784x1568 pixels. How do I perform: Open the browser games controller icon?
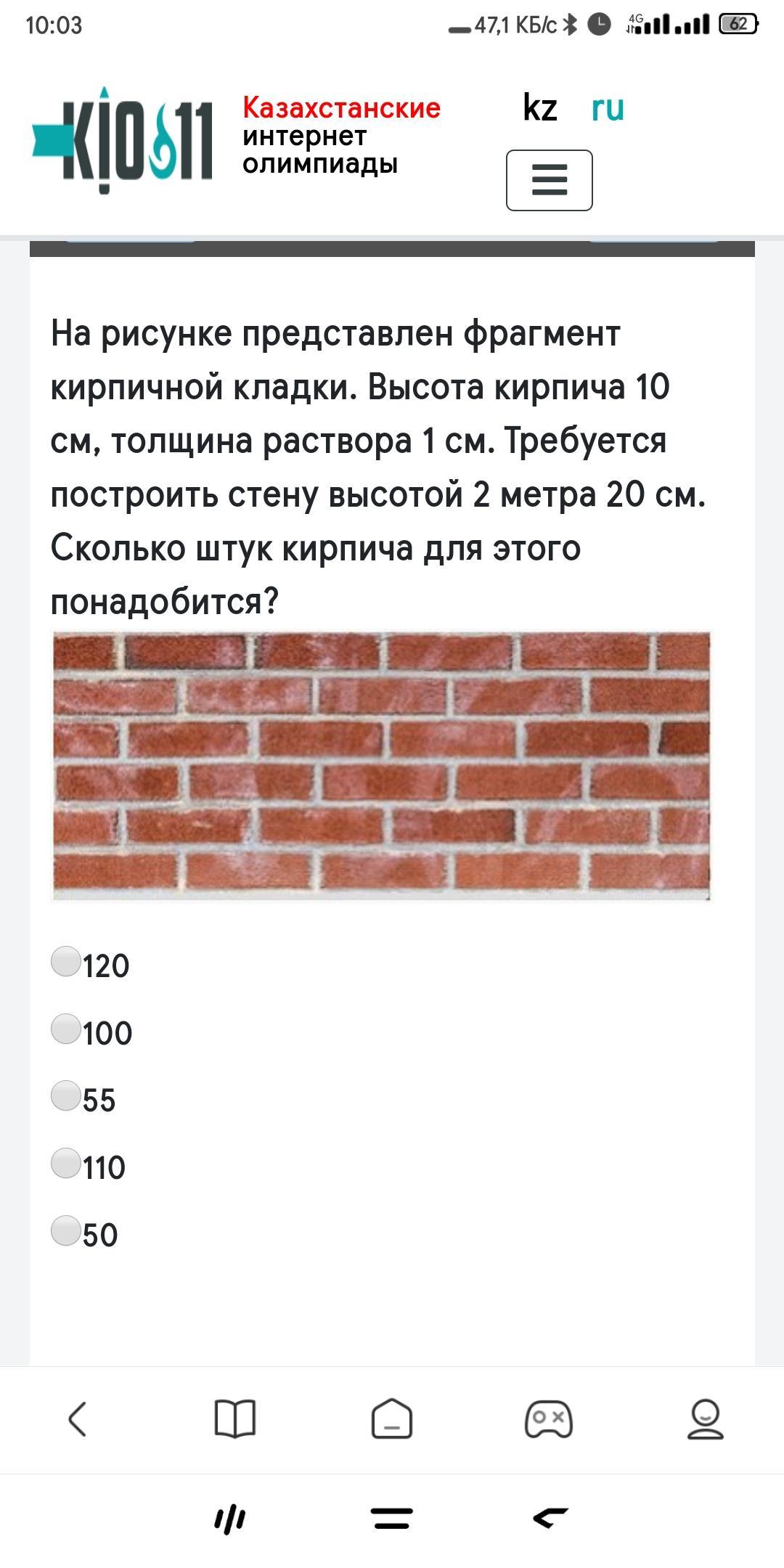pyautogui.click(x=549, y=1418)
